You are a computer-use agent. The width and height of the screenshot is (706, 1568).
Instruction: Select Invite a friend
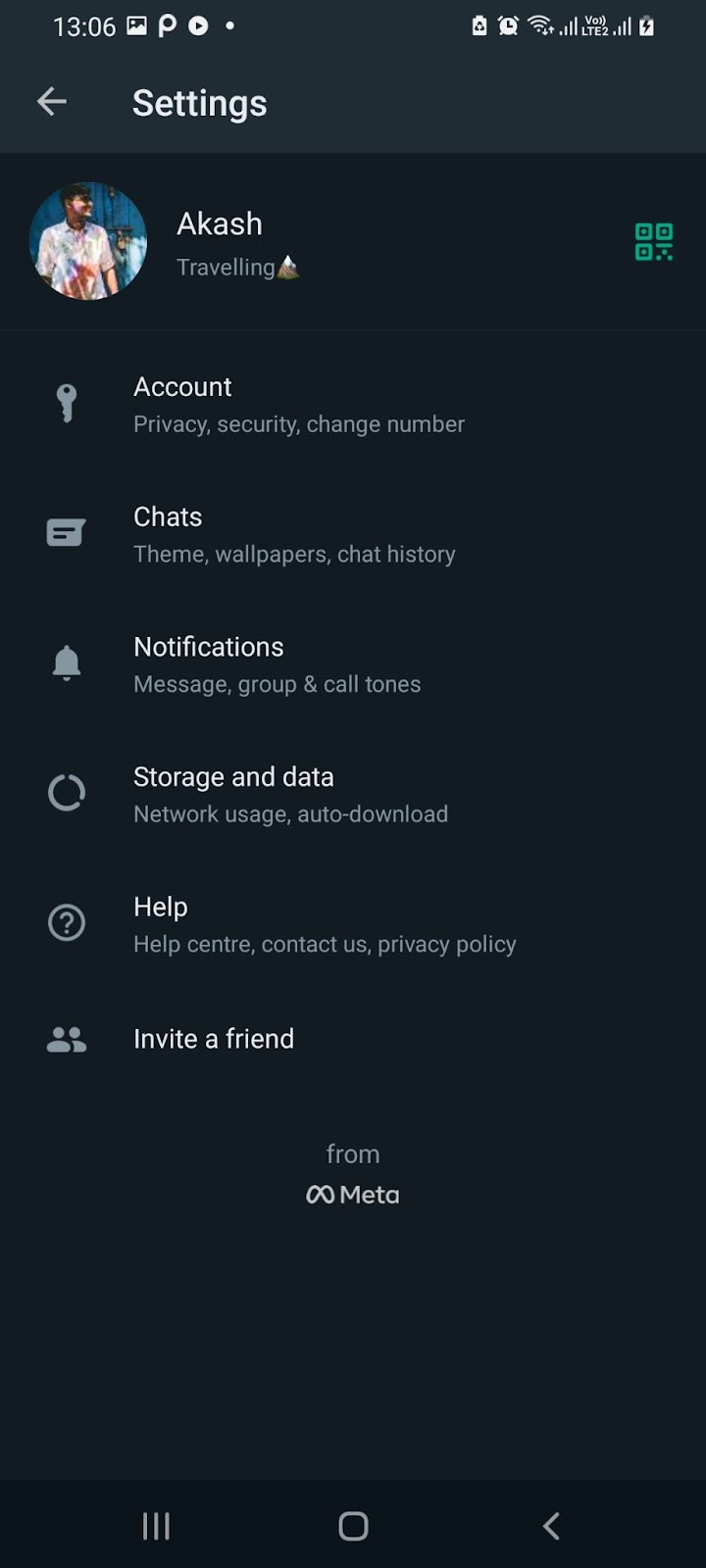click(x=214, y=1039)
